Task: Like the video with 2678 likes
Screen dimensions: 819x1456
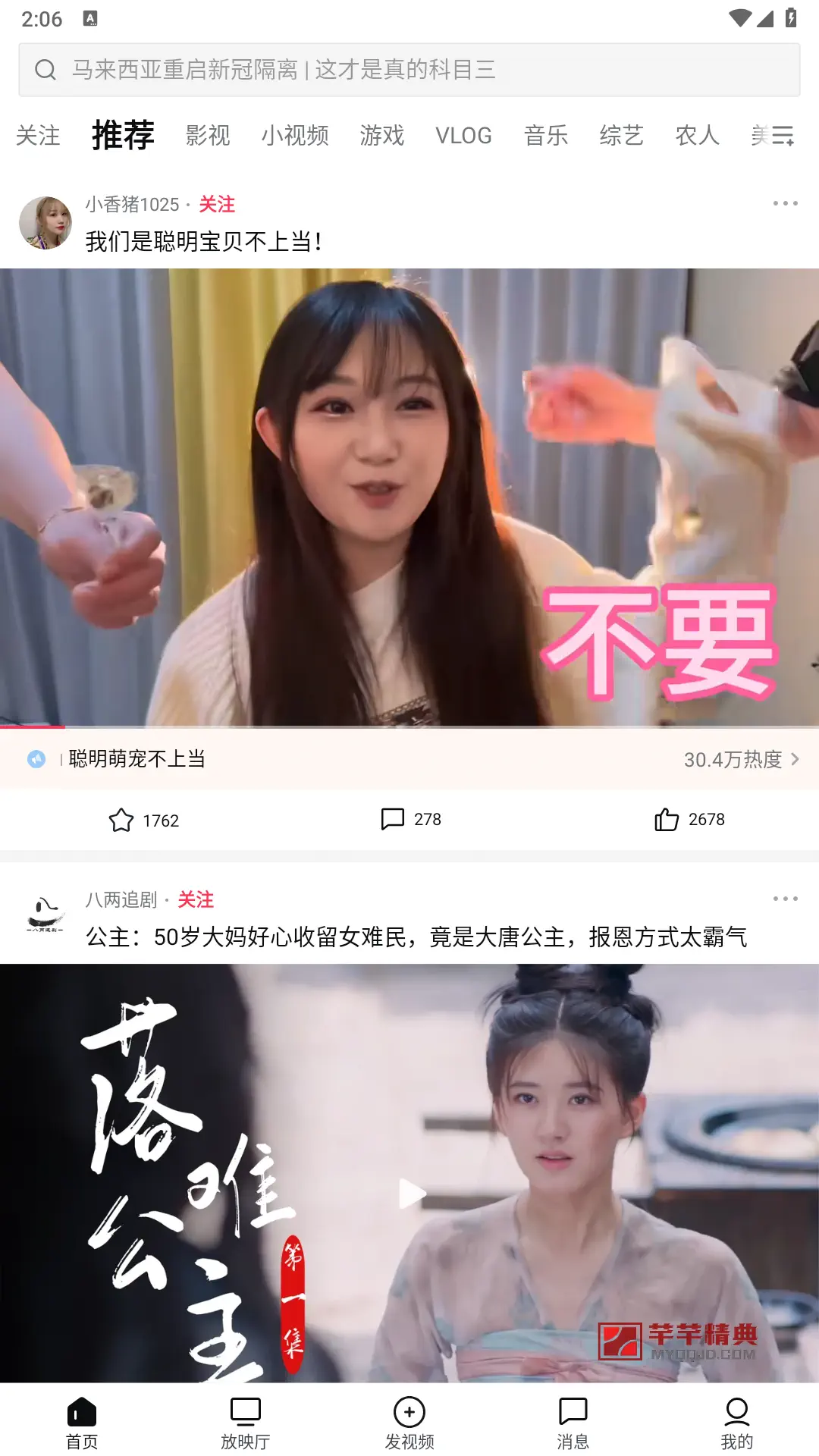Action: coord(689,819)
